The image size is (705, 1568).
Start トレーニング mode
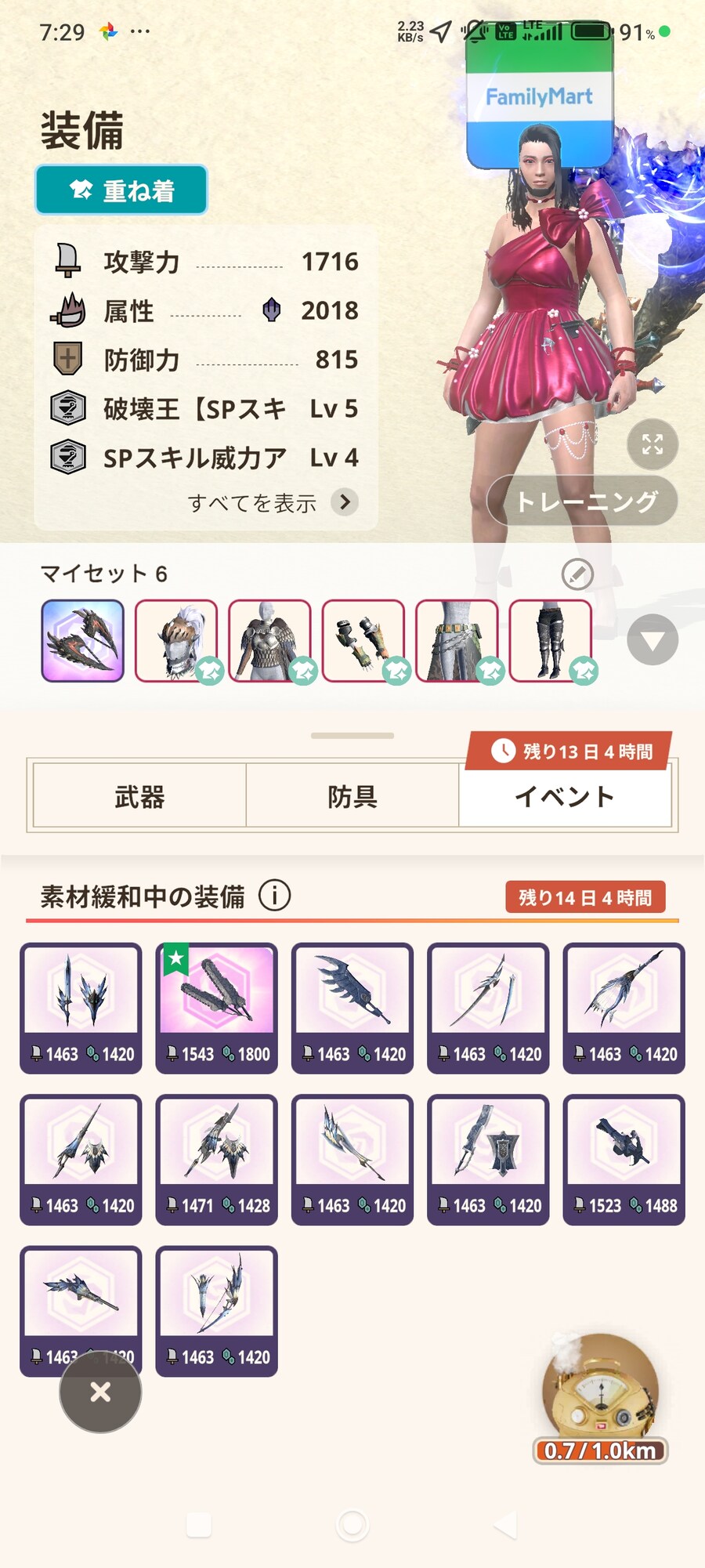583,501
